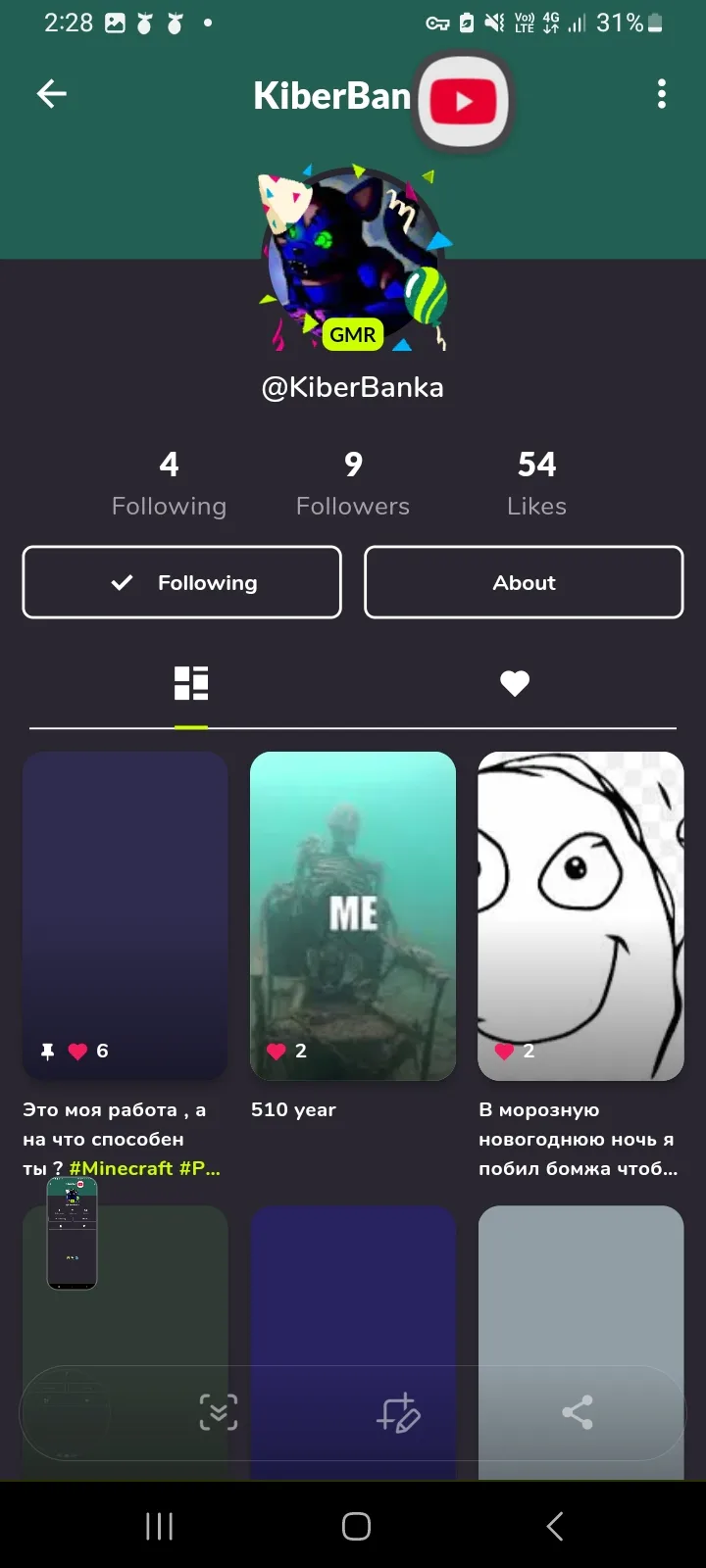Screen dimensions: 706x1568
Task: Switch to the posts grid tab
Action: [x=191, y=683]
